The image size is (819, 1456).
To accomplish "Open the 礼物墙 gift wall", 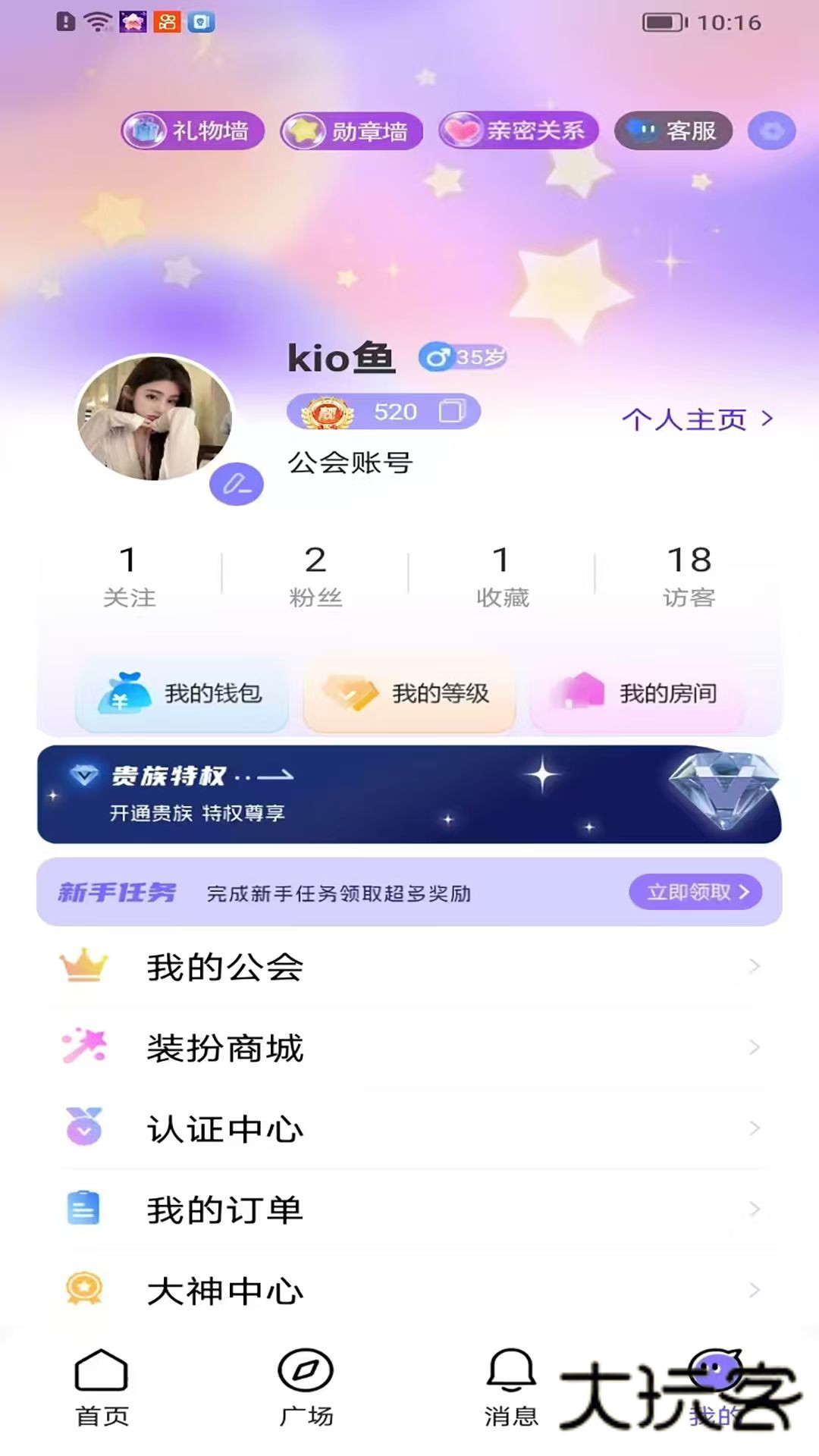I will pos(192,130).
